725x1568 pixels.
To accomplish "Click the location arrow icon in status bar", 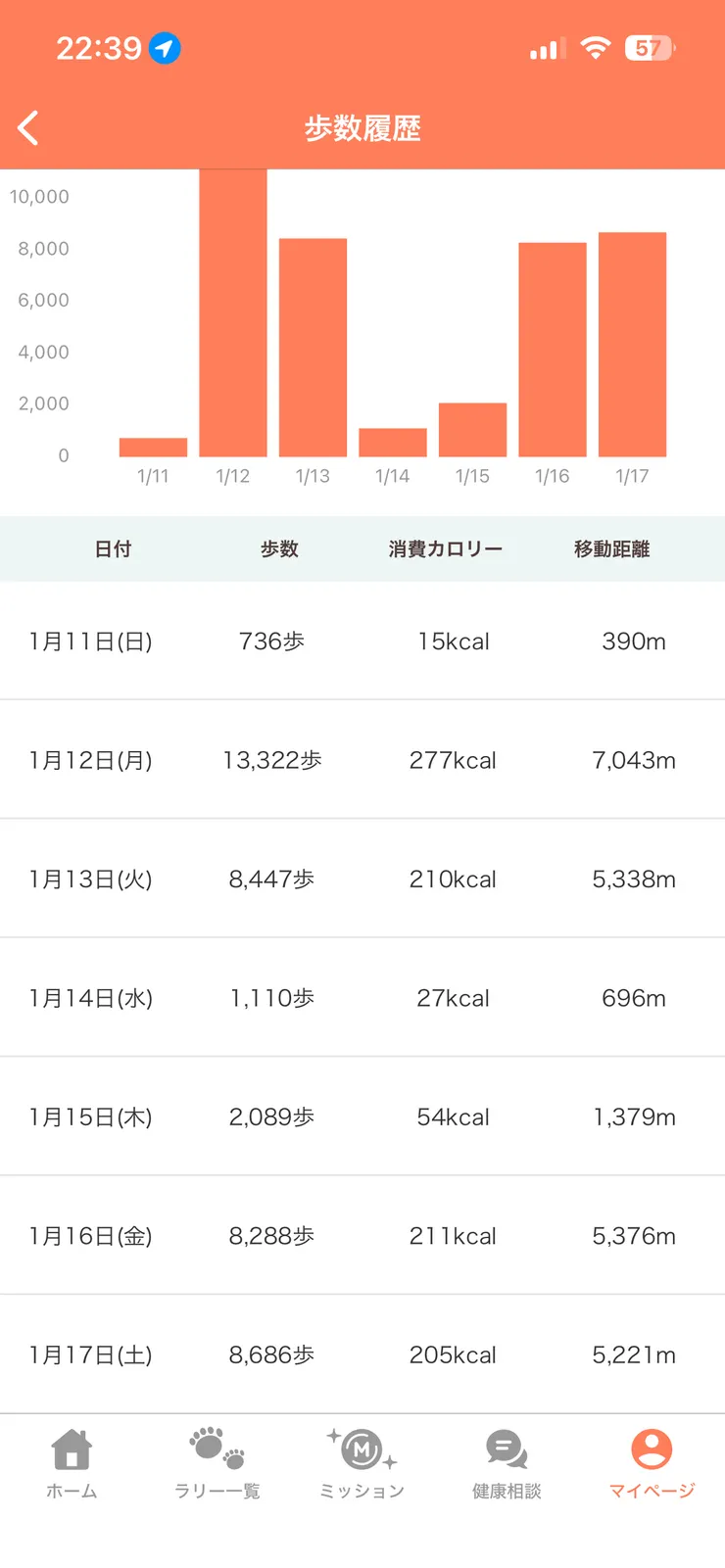I will pos(164,48).
